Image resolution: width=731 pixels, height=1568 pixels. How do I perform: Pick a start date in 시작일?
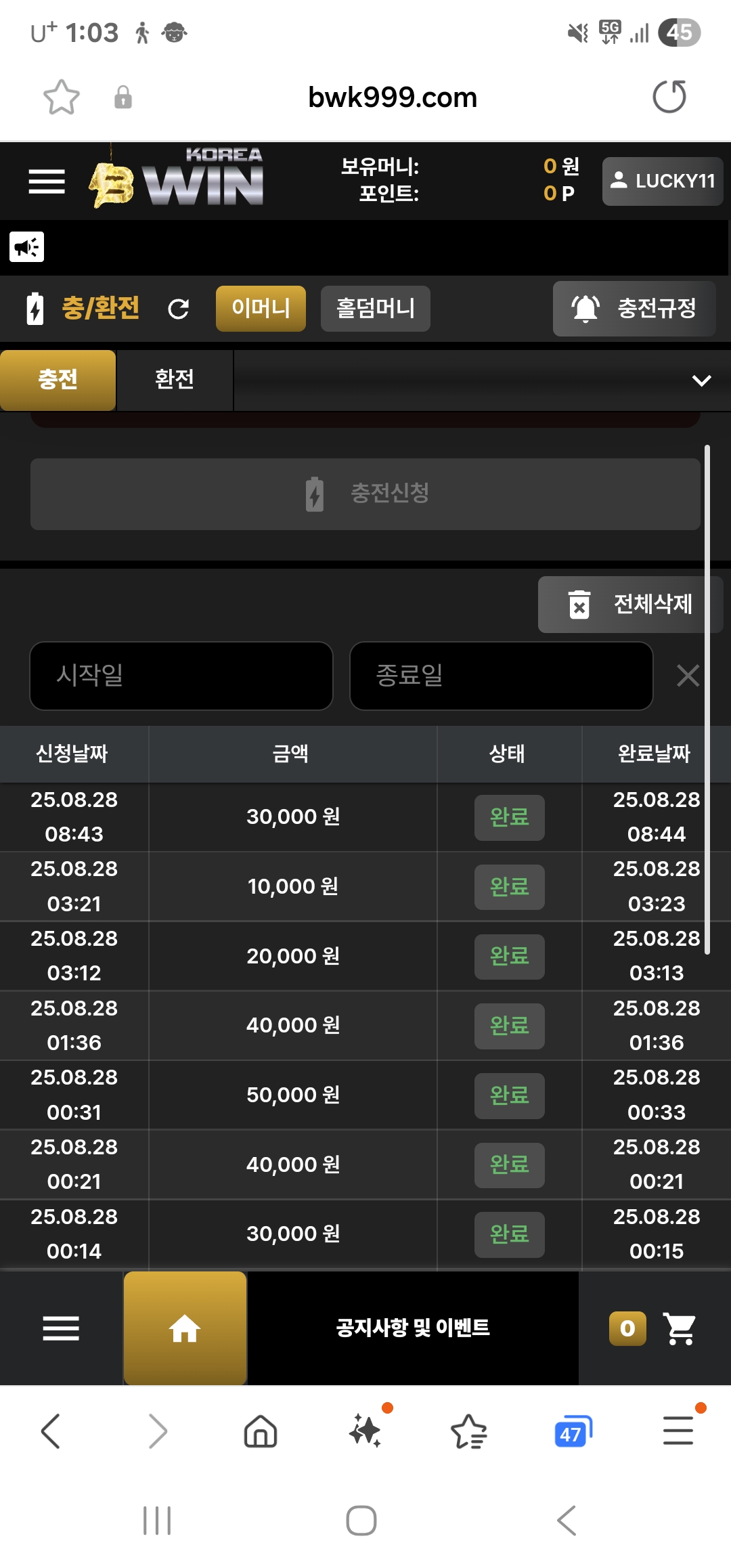tap(181, 676)
